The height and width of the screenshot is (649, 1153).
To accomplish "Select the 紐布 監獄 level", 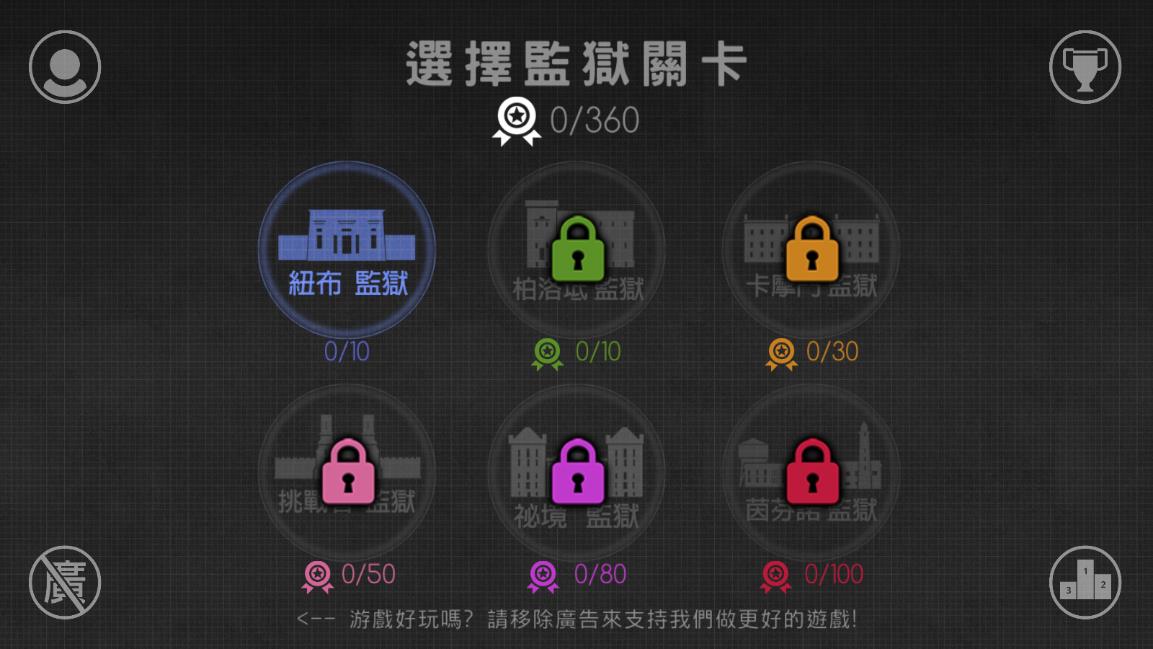I will (347, 250).
